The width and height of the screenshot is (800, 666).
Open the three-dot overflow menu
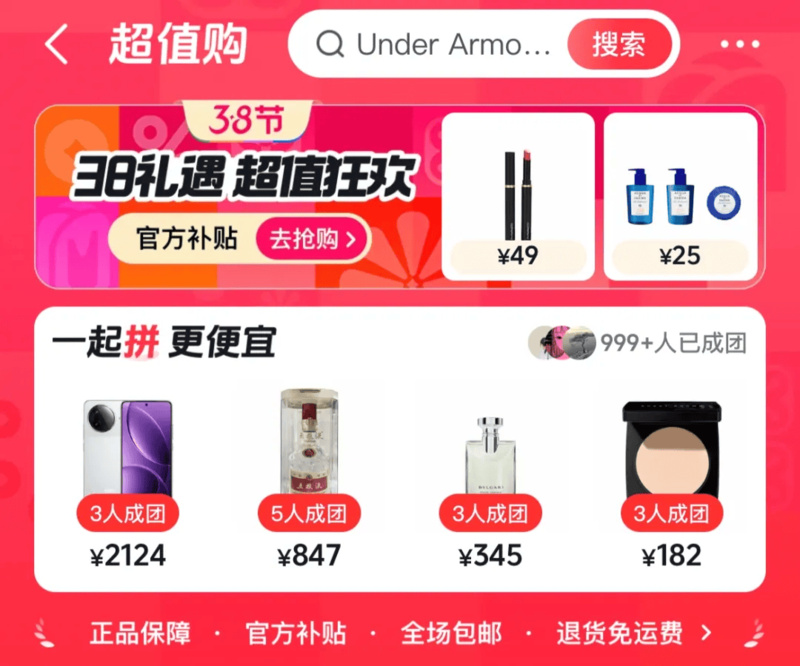[x=740, y=45]
